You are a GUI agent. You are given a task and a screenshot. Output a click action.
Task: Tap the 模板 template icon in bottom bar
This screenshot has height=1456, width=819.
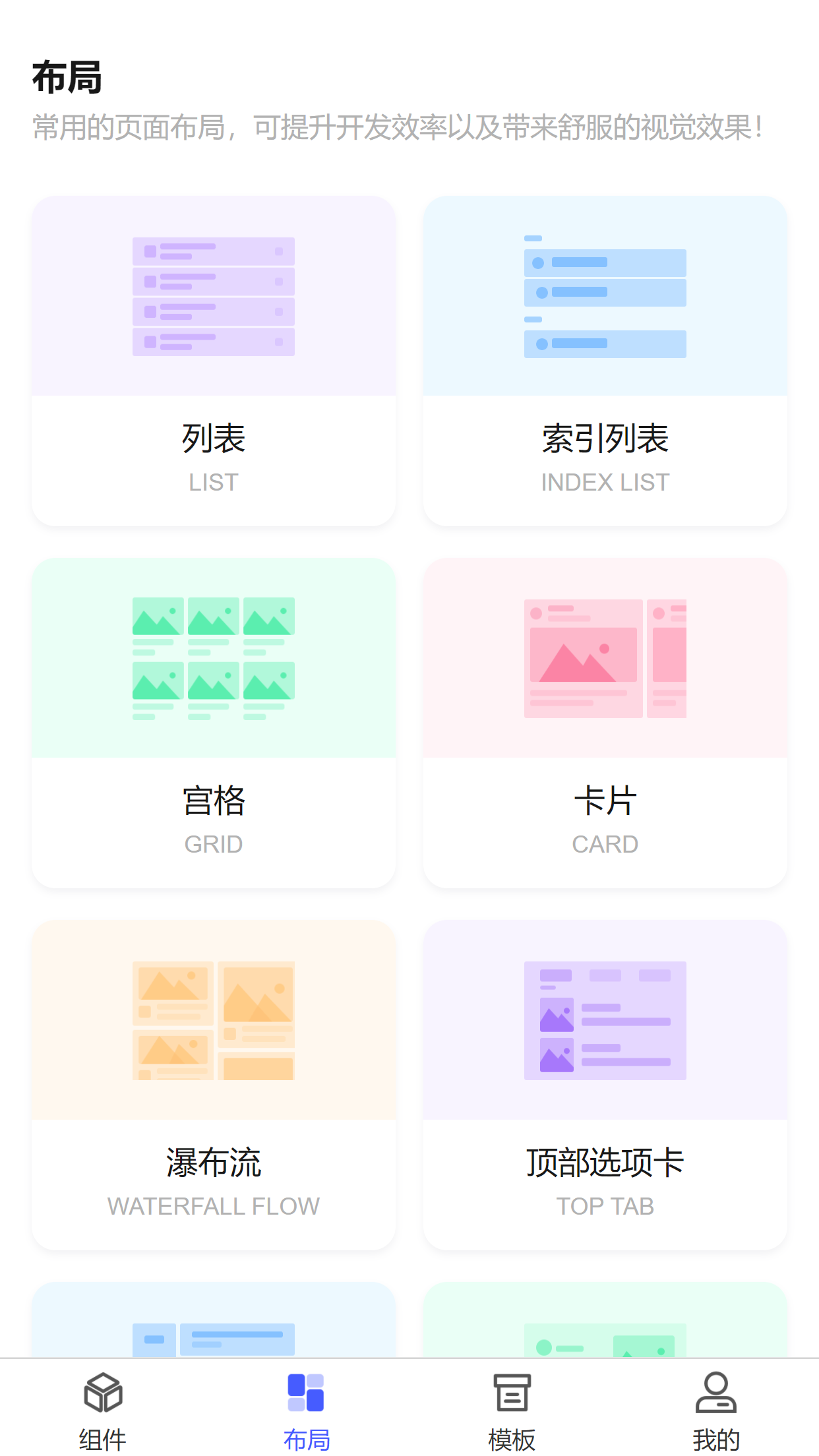(511, 1393)
